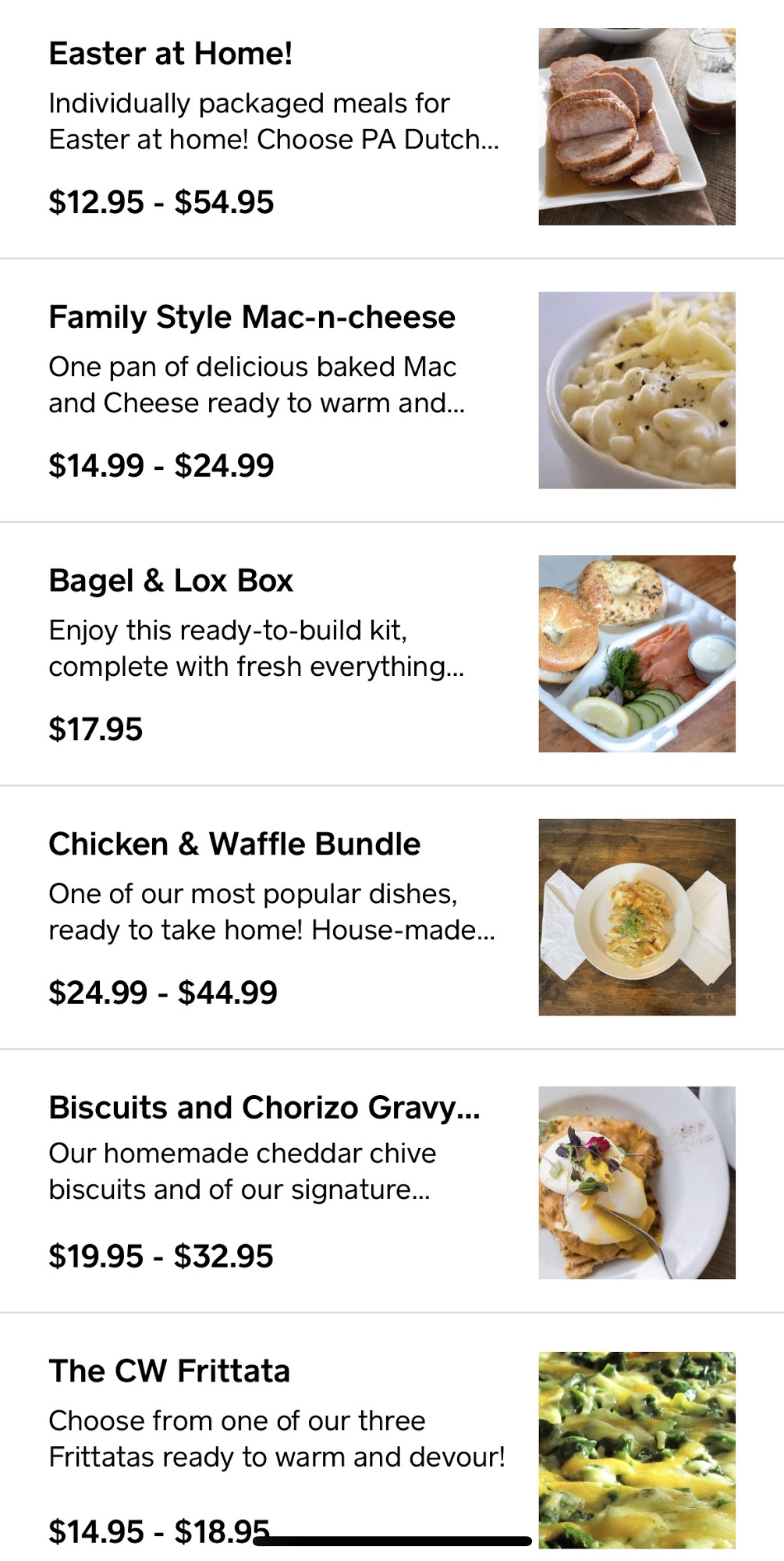Open The CW Frittata item

tap(169, 1371)
